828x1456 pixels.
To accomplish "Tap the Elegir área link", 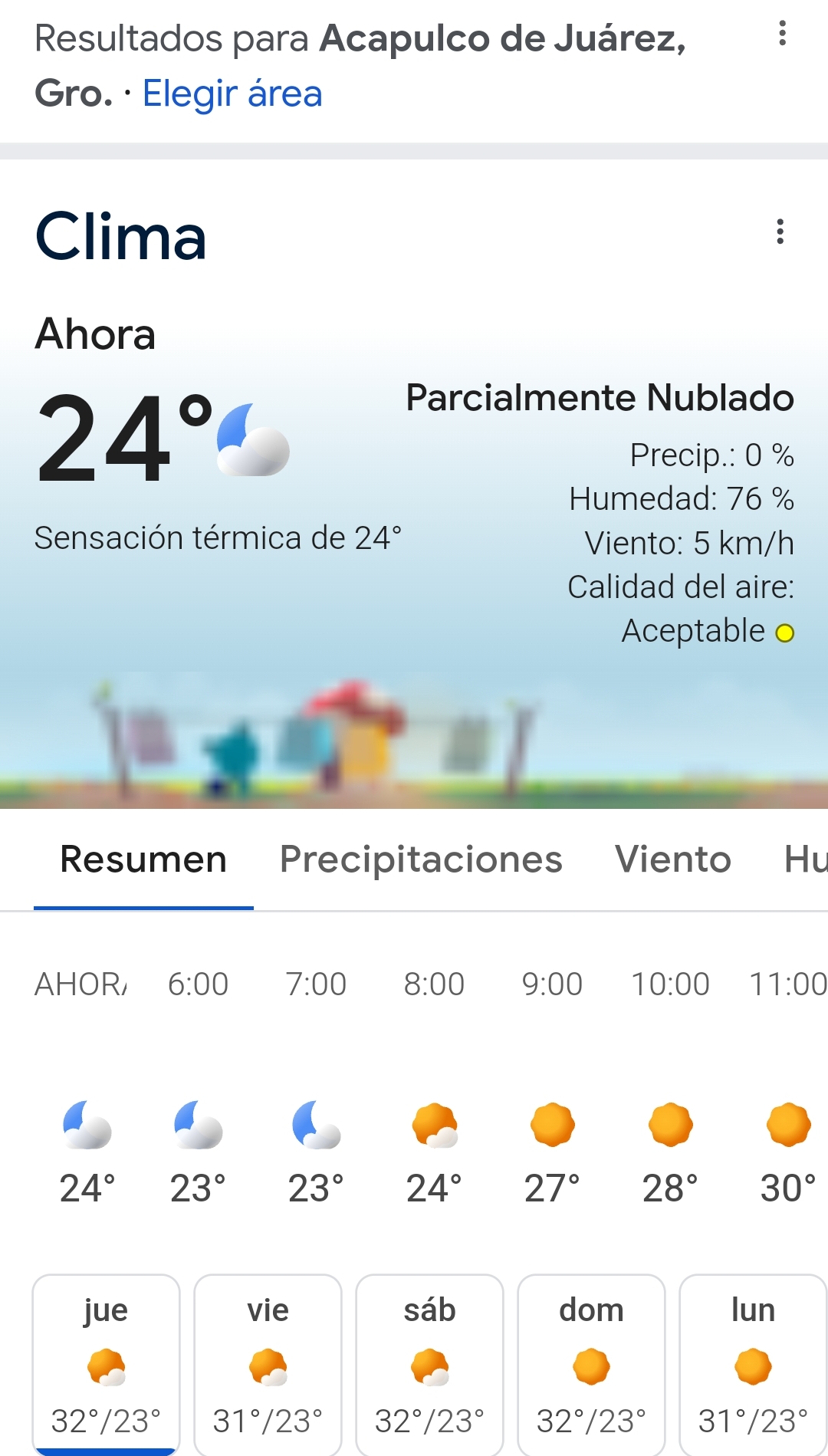I will pos(232,94).
